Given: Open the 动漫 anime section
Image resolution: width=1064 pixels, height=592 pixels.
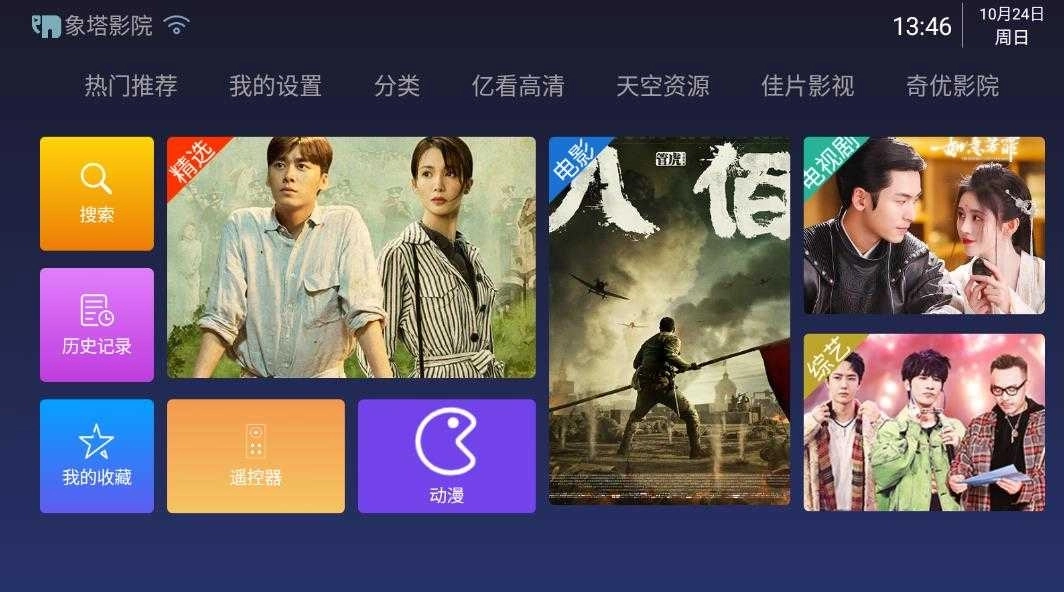Looking at the screenshot, I should coord(446,455).
